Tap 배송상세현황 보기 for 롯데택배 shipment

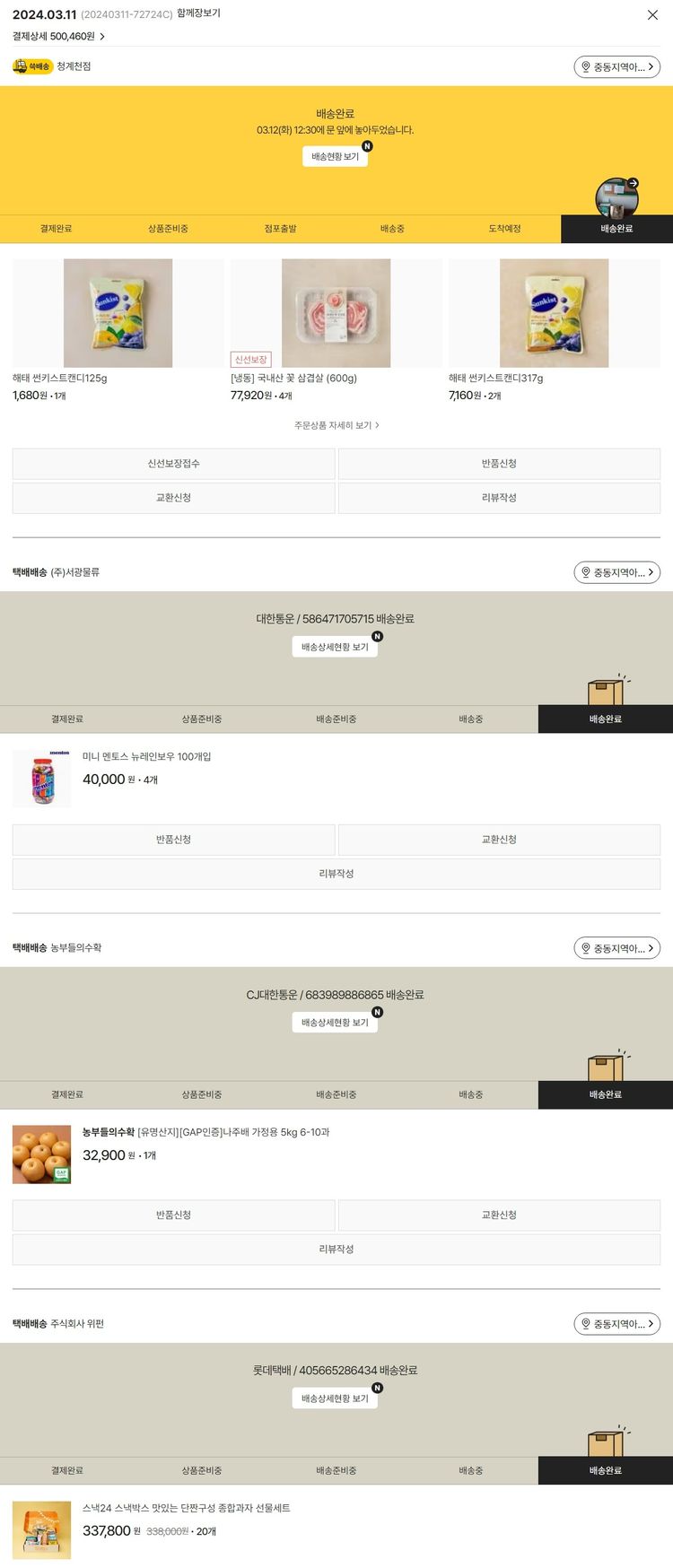pyautogui.click(x=335, y=1398)
